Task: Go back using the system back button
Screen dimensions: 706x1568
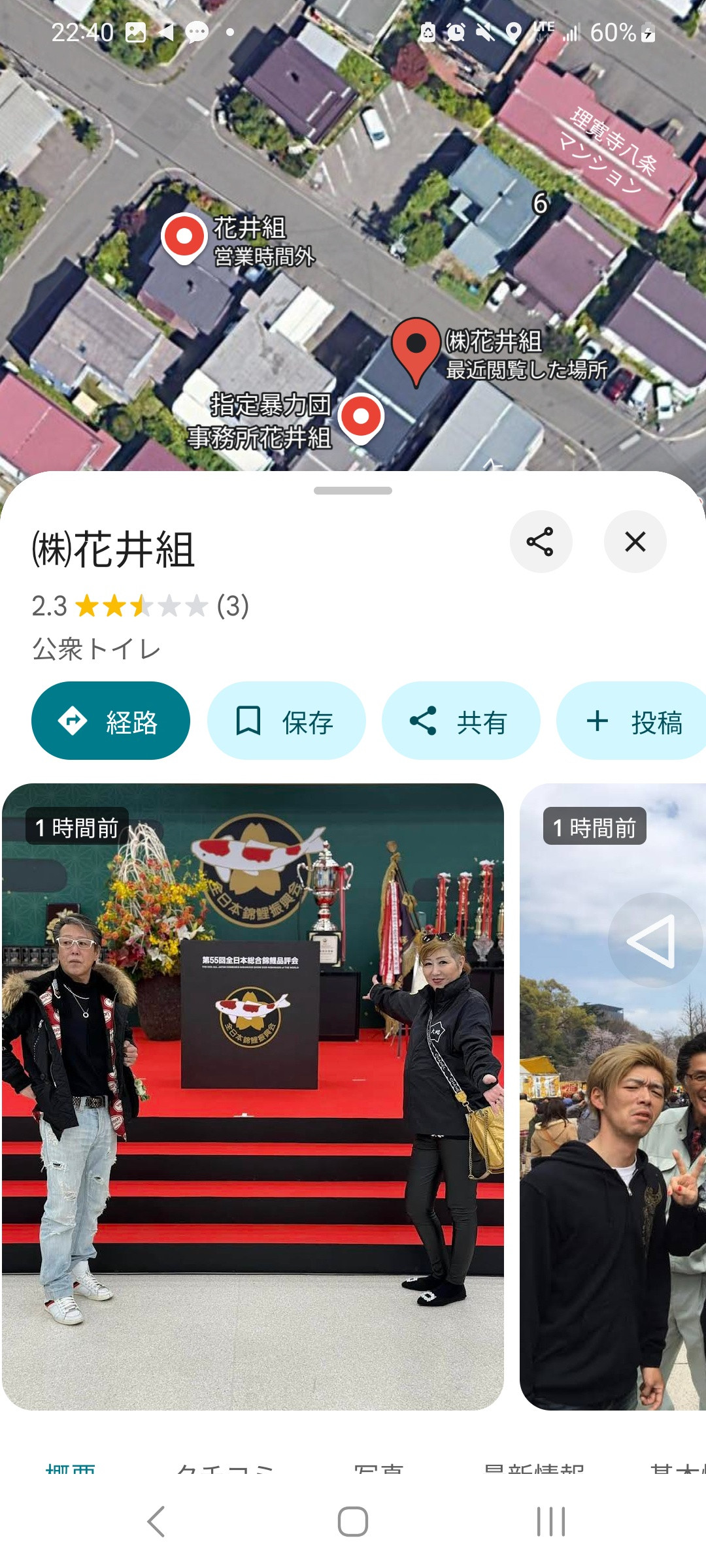Action: pos(156,1522)
